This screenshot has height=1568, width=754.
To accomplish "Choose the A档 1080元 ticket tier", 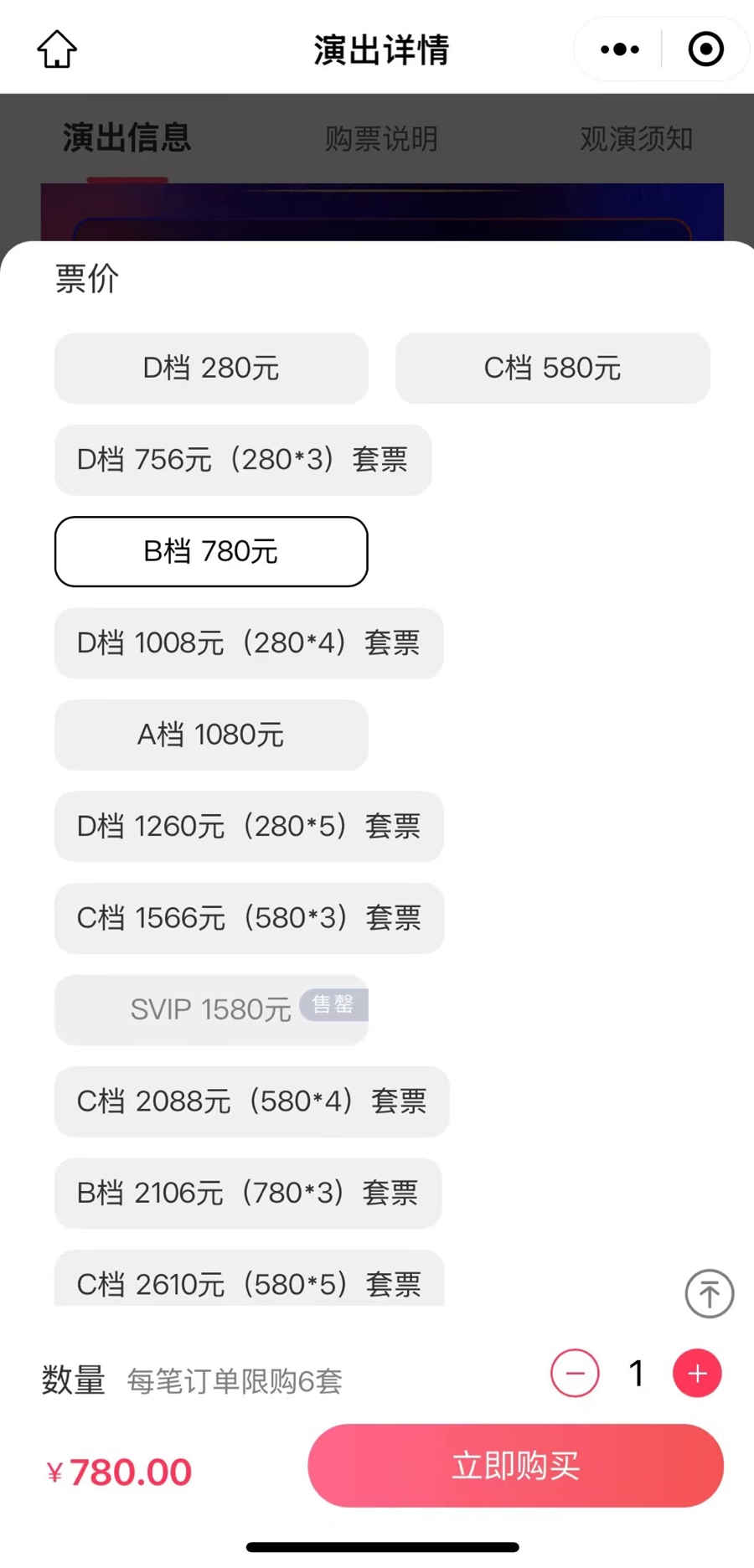I will [211, 735].
